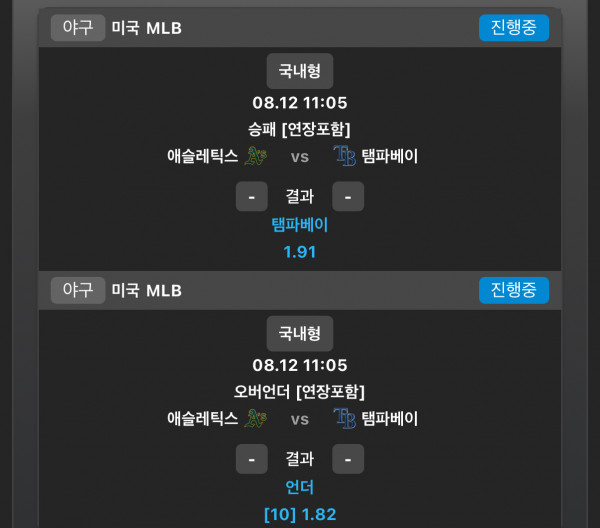Open the 승패 [연장포함] bet card
This screenshot has height=528, width=600.
click(300, 129)
